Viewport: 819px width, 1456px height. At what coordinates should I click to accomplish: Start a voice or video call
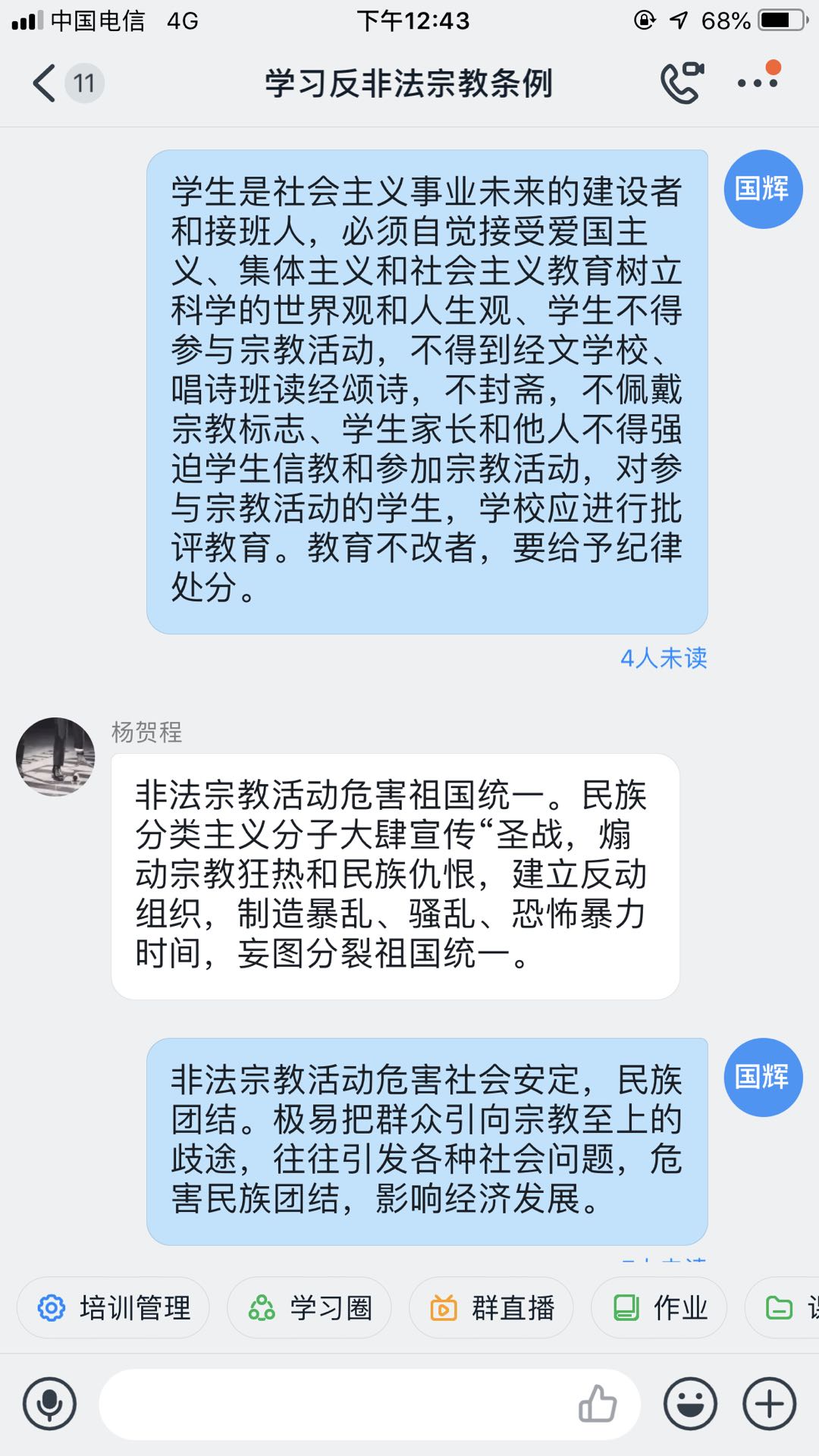[682, 83]
